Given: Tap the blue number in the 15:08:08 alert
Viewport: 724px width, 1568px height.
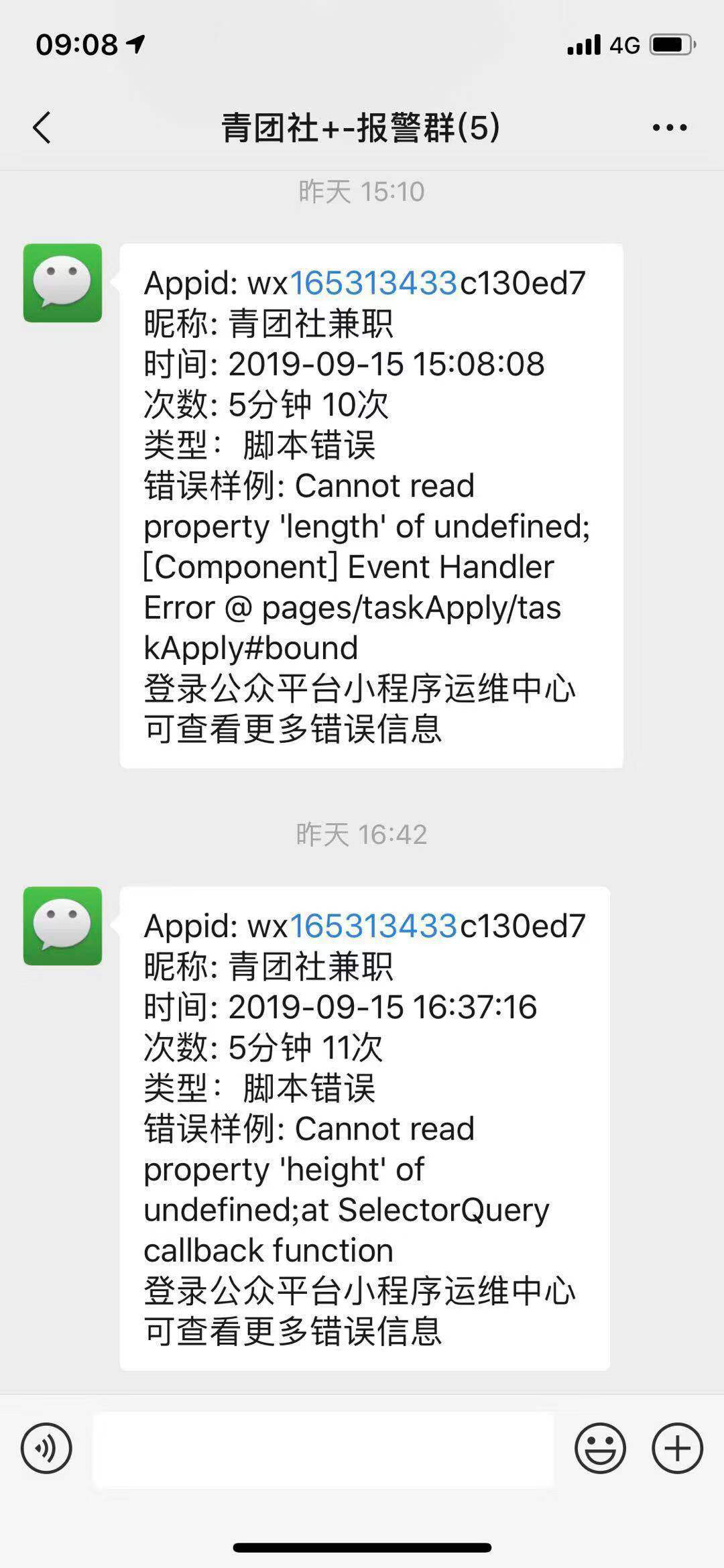Looking at the screenshot, I should click(x=373, y=283).
